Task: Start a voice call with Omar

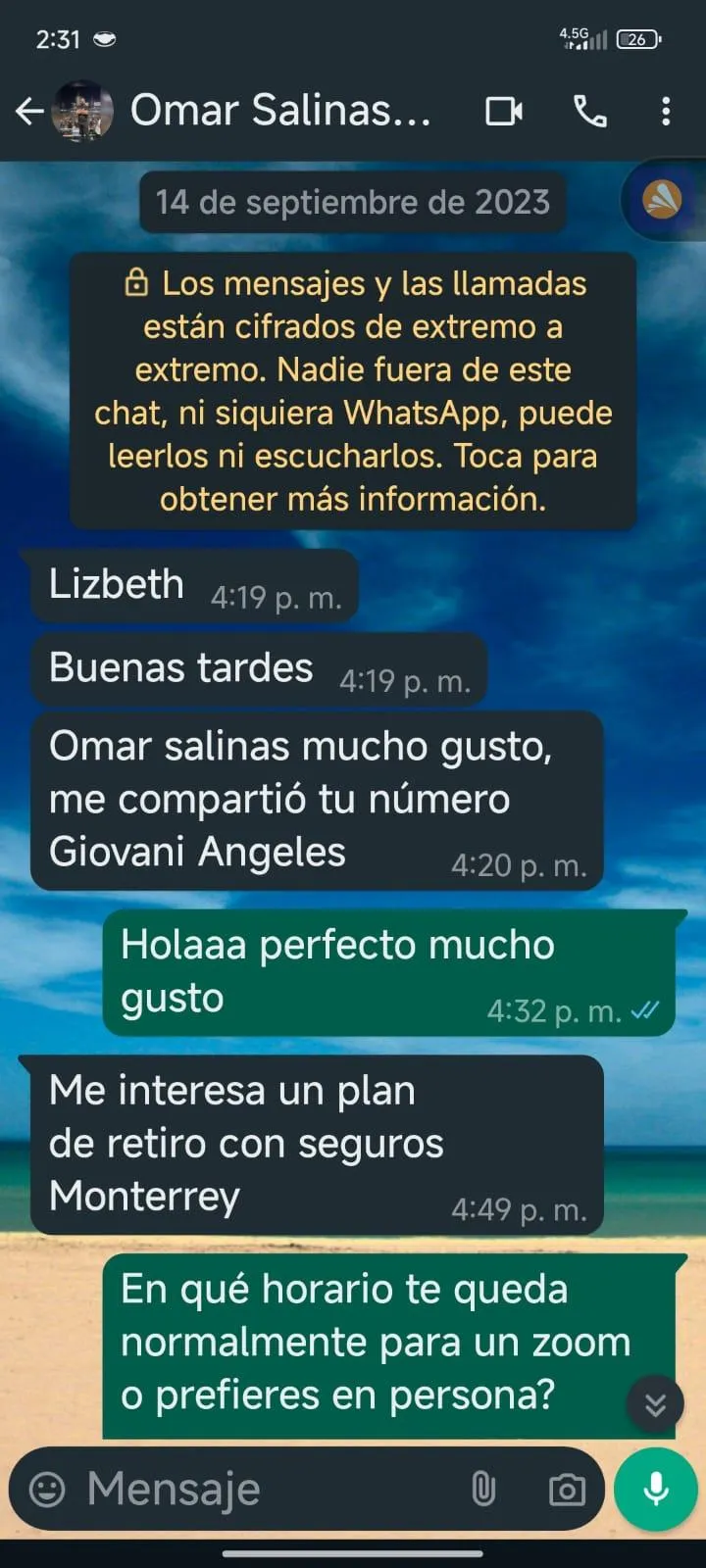Action: (589, 111)
